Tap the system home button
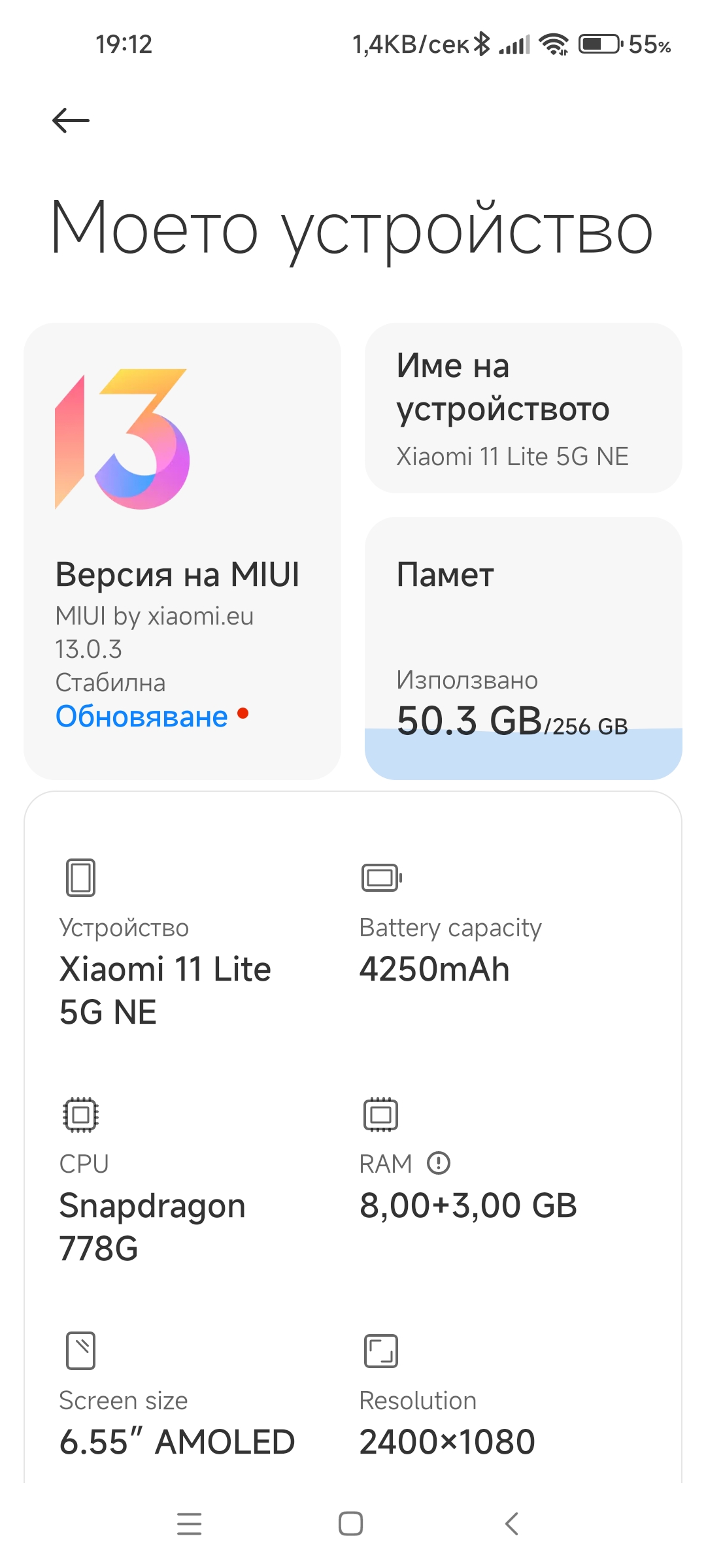This screenshot has height=1568, width=706. [351, 1524]
